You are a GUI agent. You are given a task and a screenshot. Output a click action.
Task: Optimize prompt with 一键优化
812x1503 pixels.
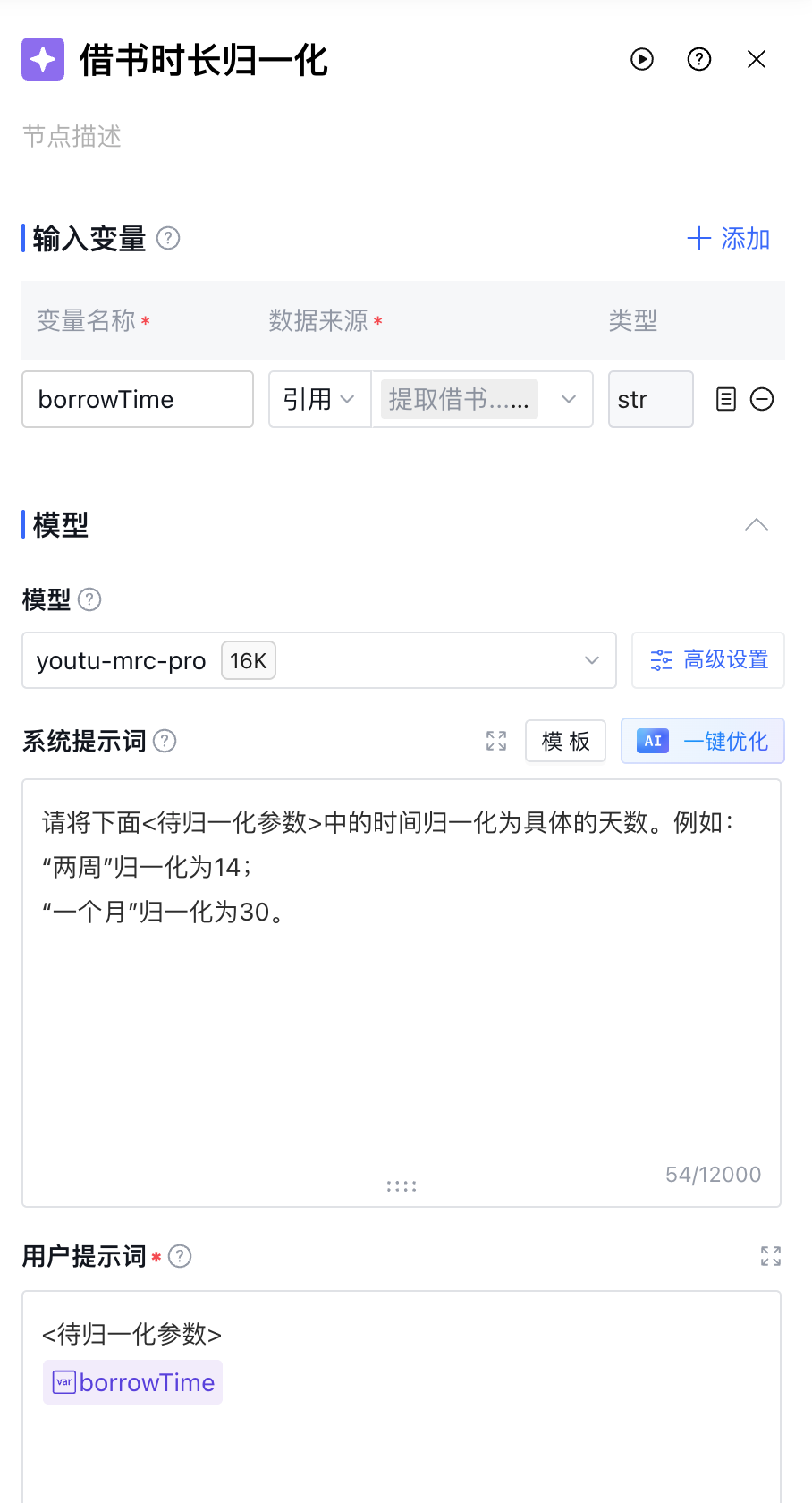click(x=703, y=741)
